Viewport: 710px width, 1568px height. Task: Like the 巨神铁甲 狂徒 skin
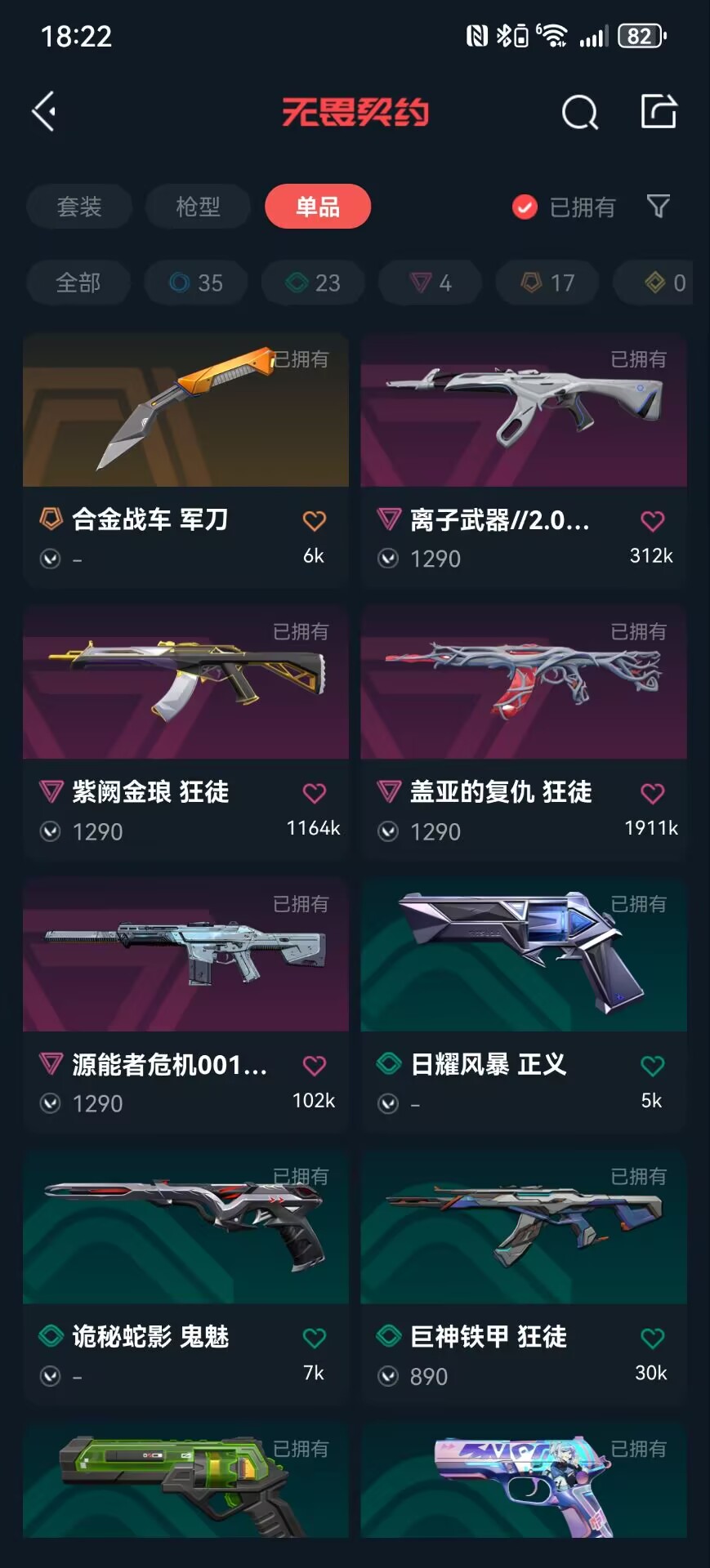coord(652,1338)
